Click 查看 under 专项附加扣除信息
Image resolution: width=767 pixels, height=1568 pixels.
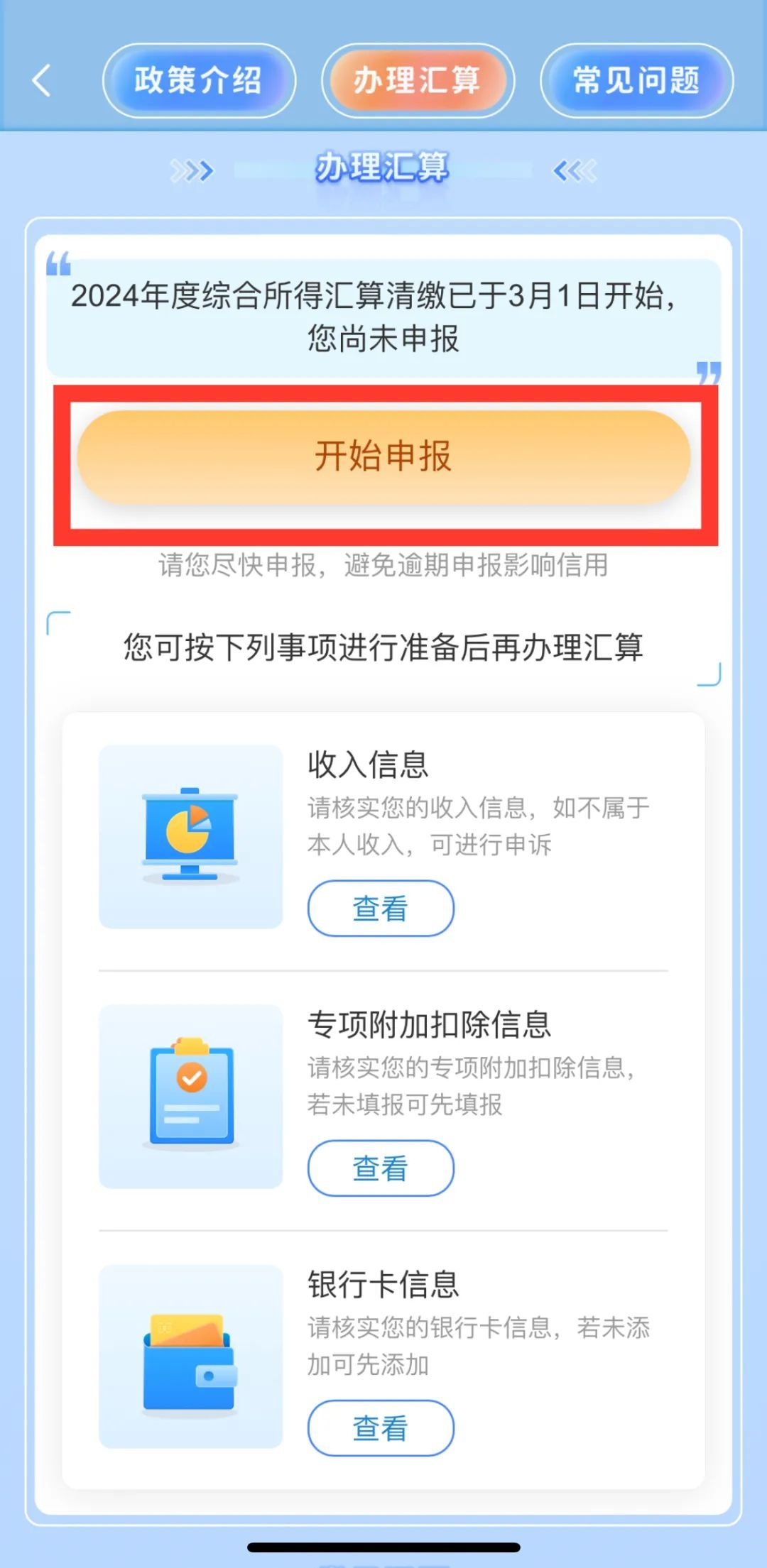pyautogui.click(x=381, y=1168)
